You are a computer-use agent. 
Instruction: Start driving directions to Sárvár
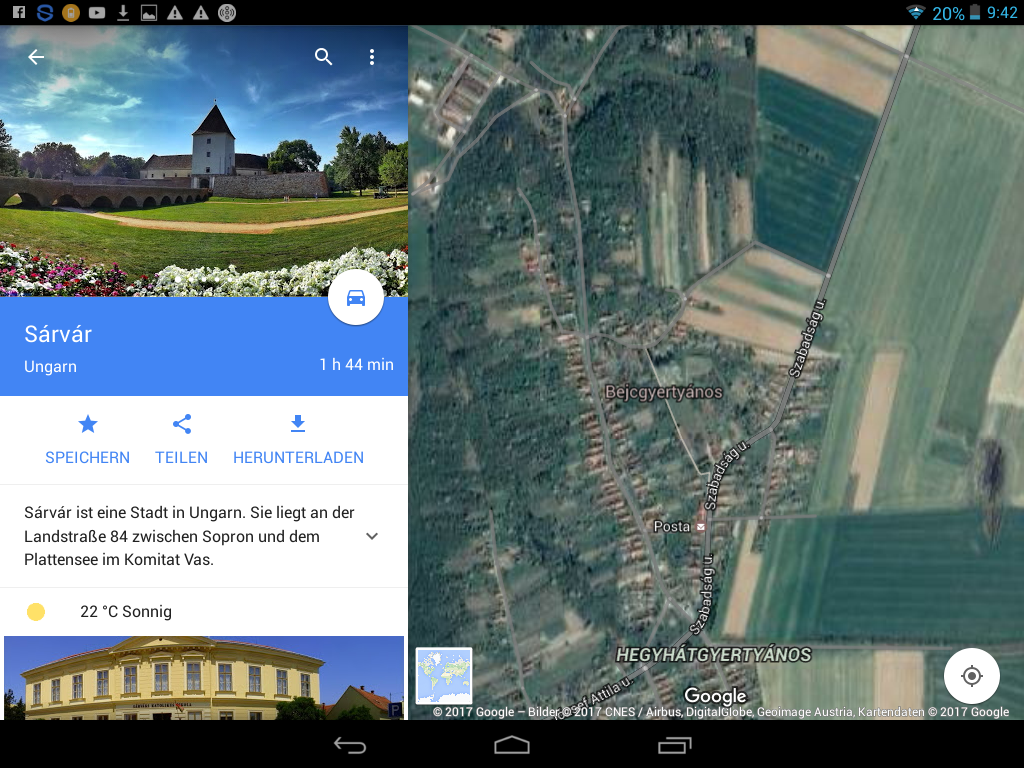pos(356,298)
